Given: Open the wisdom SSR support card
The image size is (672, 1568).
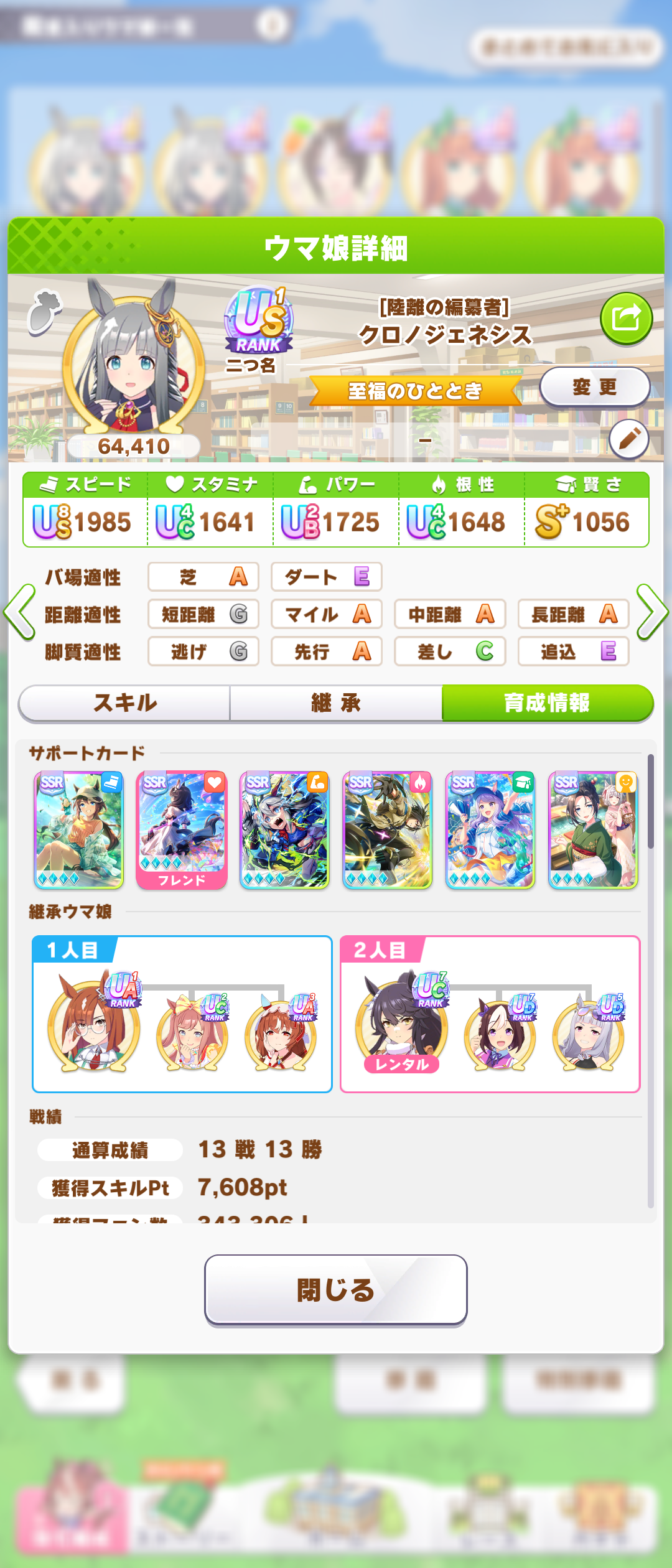Looking at the screenshot, I should pos(490,830).
